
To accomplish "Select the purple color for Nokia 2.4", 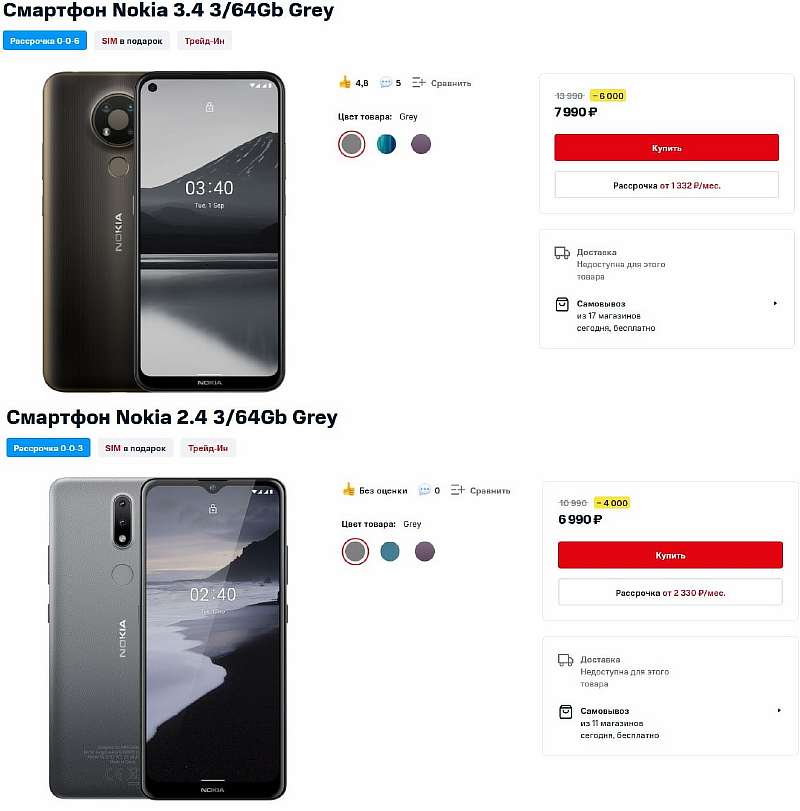I will coord(425,551).
